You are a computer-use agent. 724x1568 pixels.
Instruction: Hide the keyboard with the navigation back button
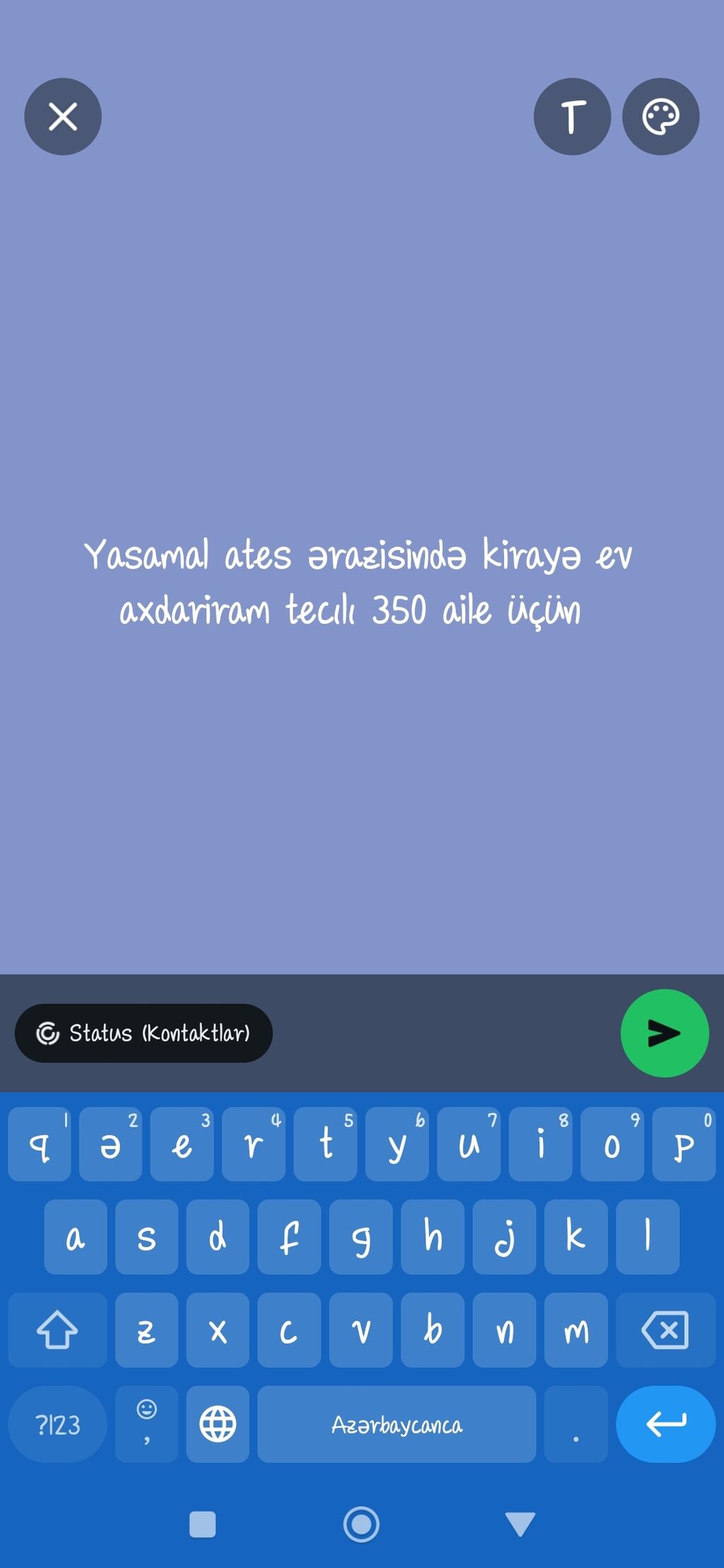[520, 1524]
